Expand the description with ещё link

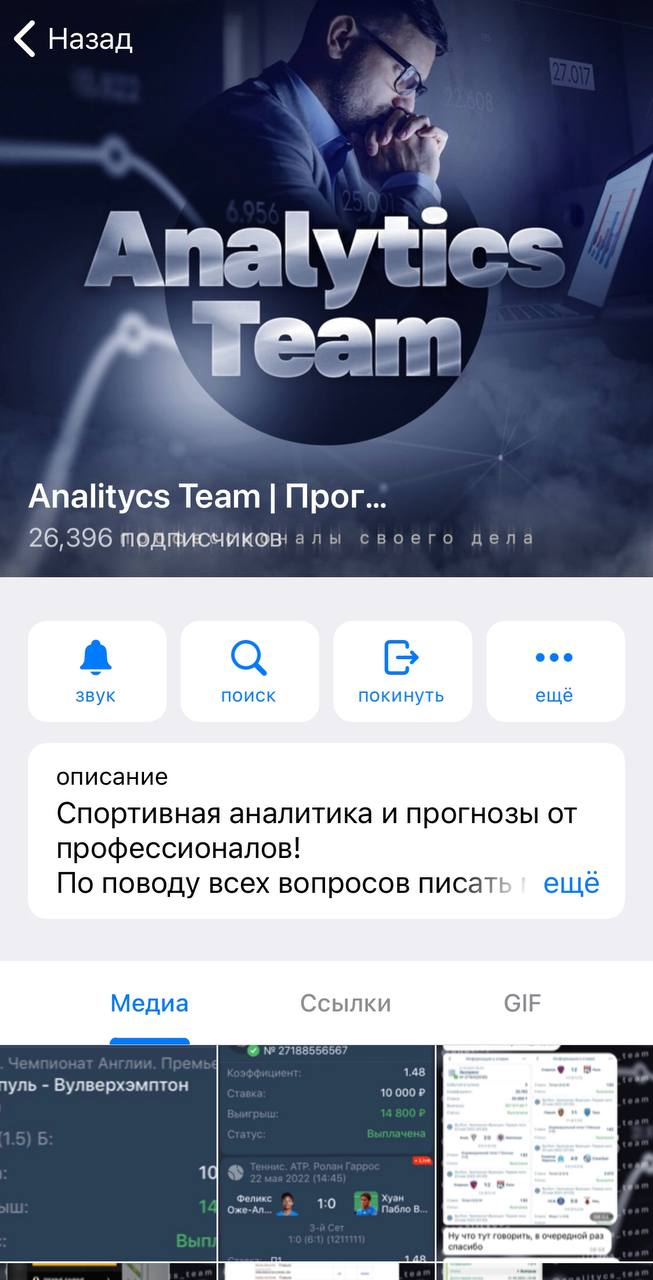coord(571,884)
